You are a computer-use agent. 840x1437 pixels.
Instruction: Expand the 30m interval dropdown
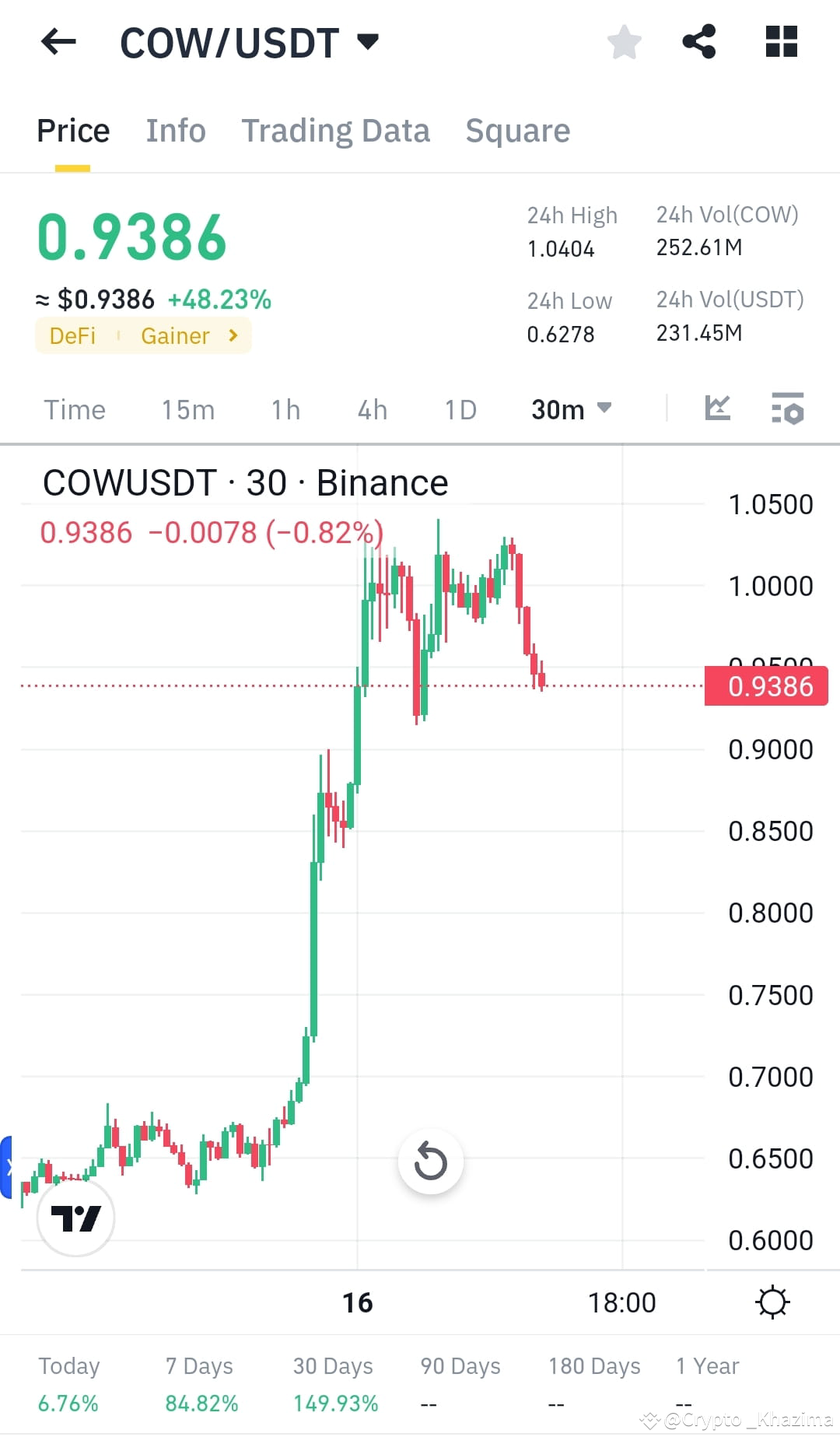click(x=572, y=410)
